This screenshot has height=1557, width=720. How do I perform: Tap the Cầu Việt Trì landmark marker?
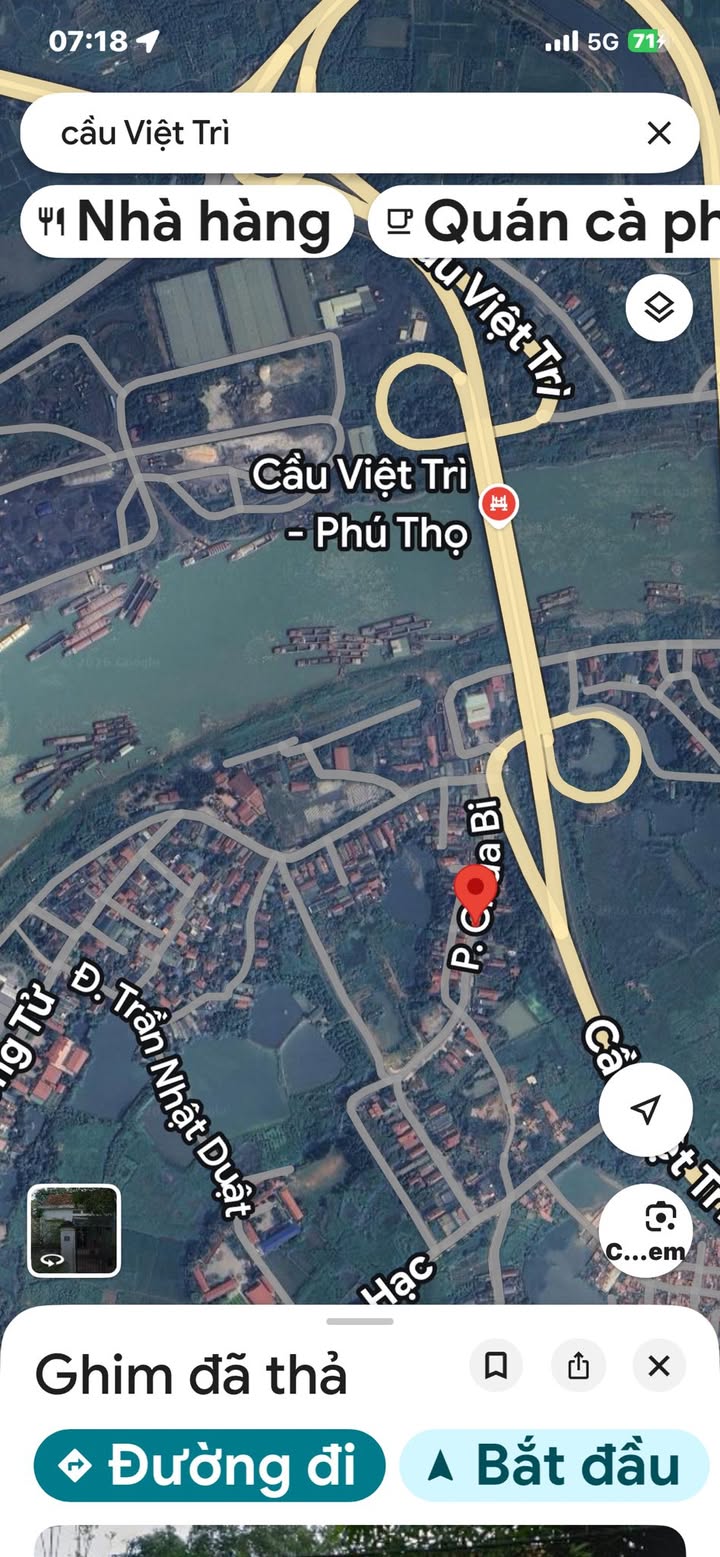499,503
